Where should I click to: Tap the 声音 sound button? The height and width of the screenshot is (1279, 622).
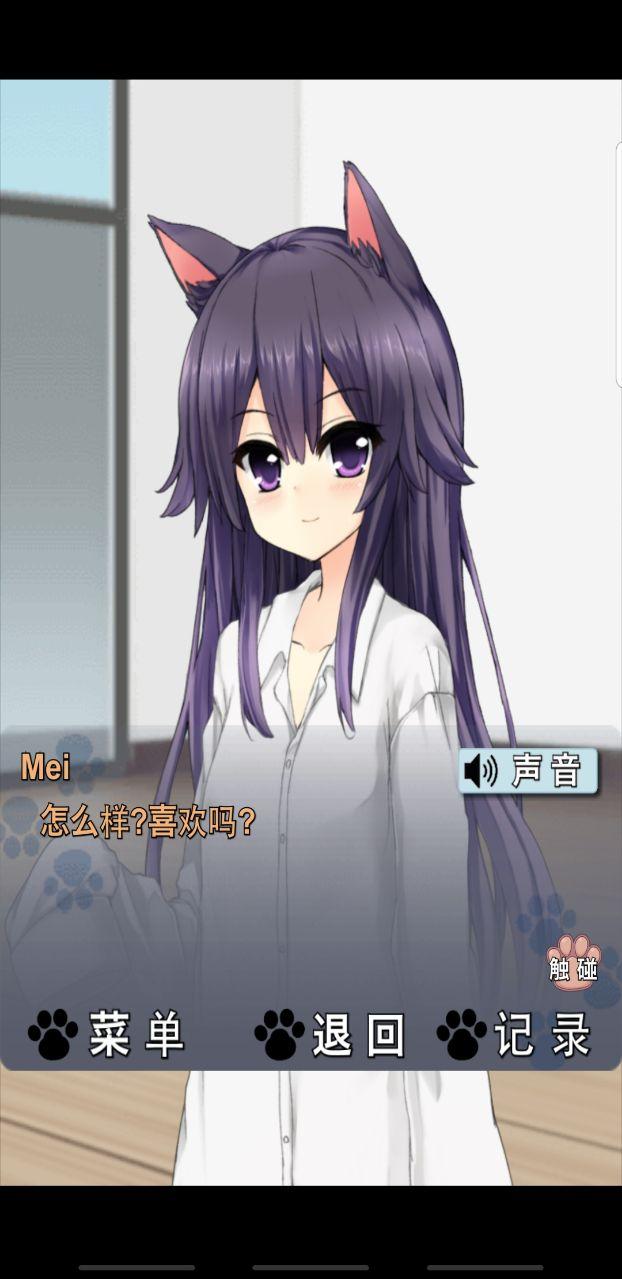point(528,771)
